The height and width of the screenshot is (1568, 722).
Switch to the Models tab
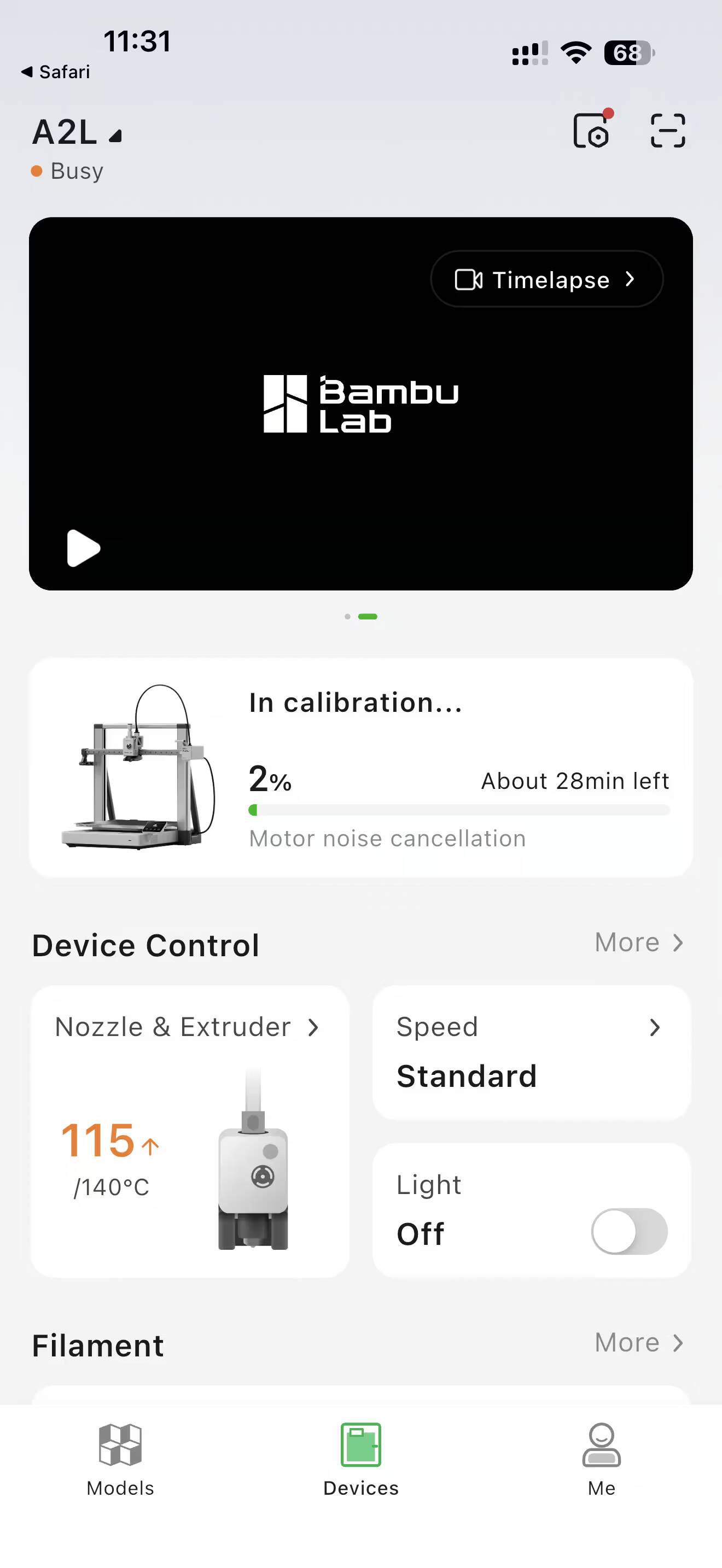(120, 1460)
